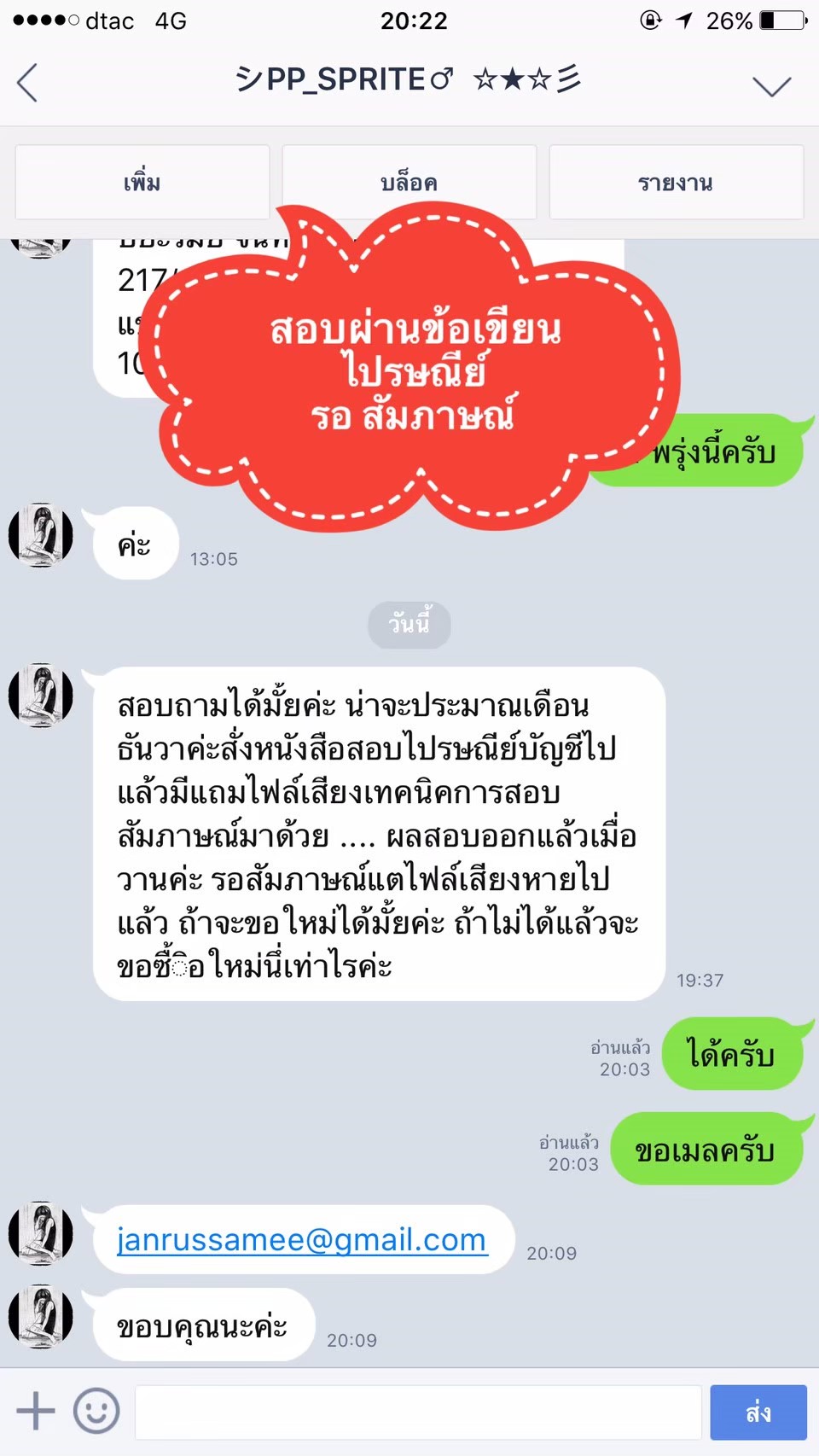Viewport: 819px width, 1456px height.
Task: Report this user with รายงาน
Action: 676,182
